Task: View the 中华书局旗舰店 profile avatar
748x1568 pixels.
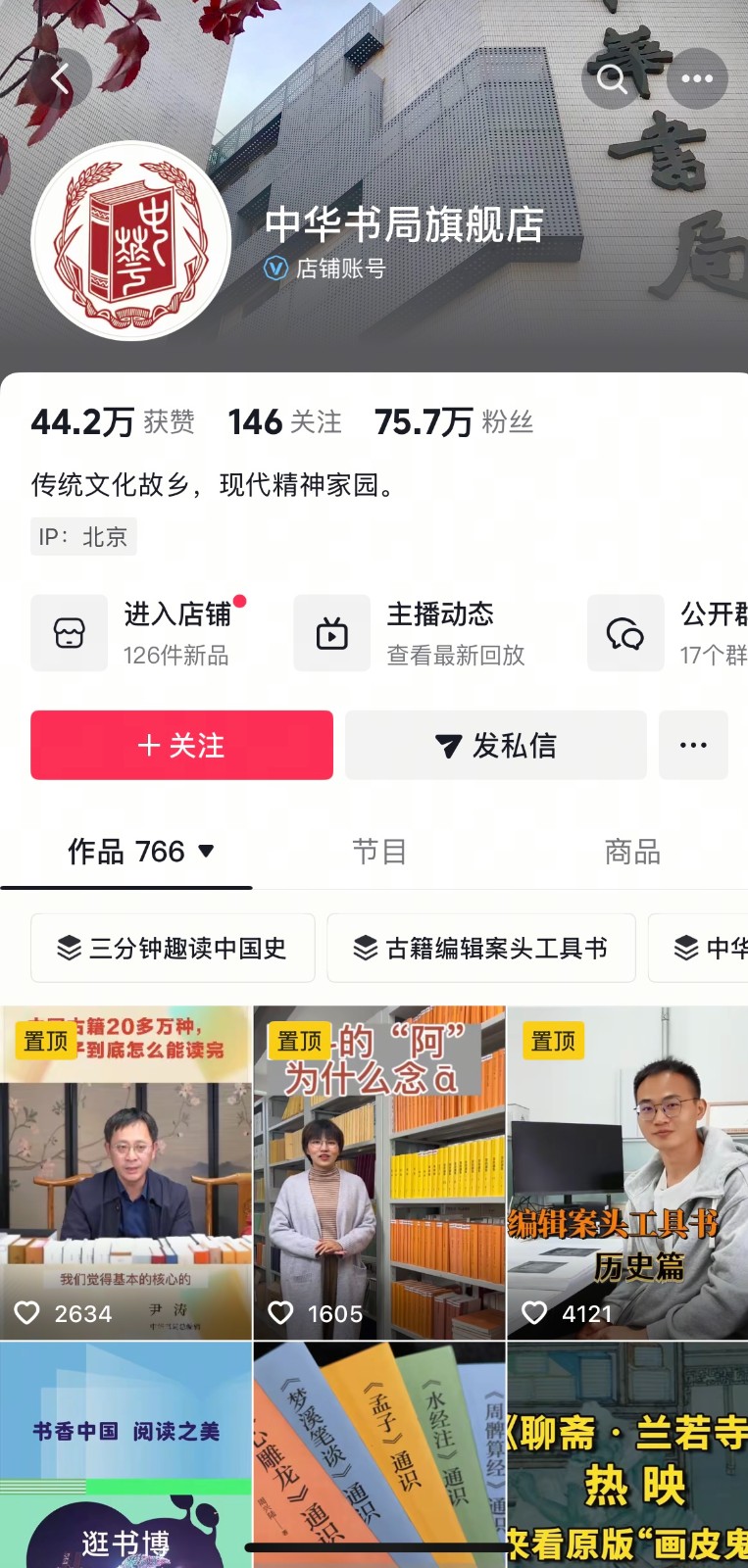Action: coord(131,241)
